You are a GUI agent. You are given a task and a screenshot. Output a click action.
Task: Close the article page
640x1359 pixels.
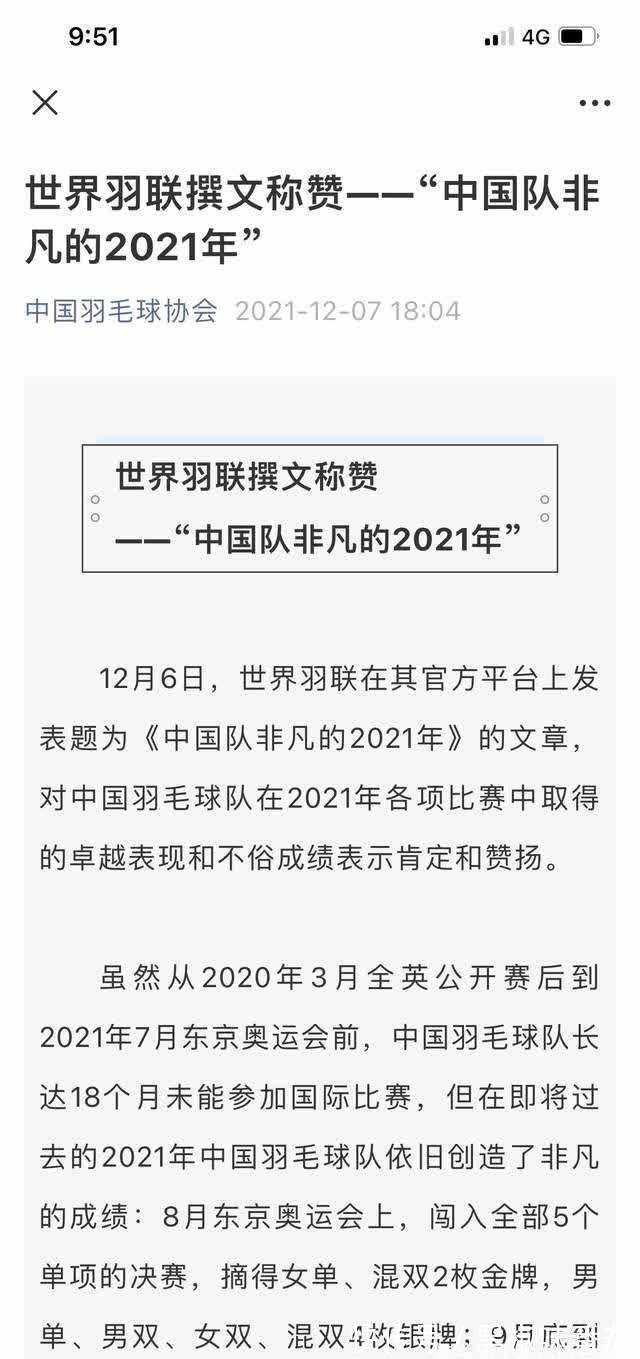point(45,103)
